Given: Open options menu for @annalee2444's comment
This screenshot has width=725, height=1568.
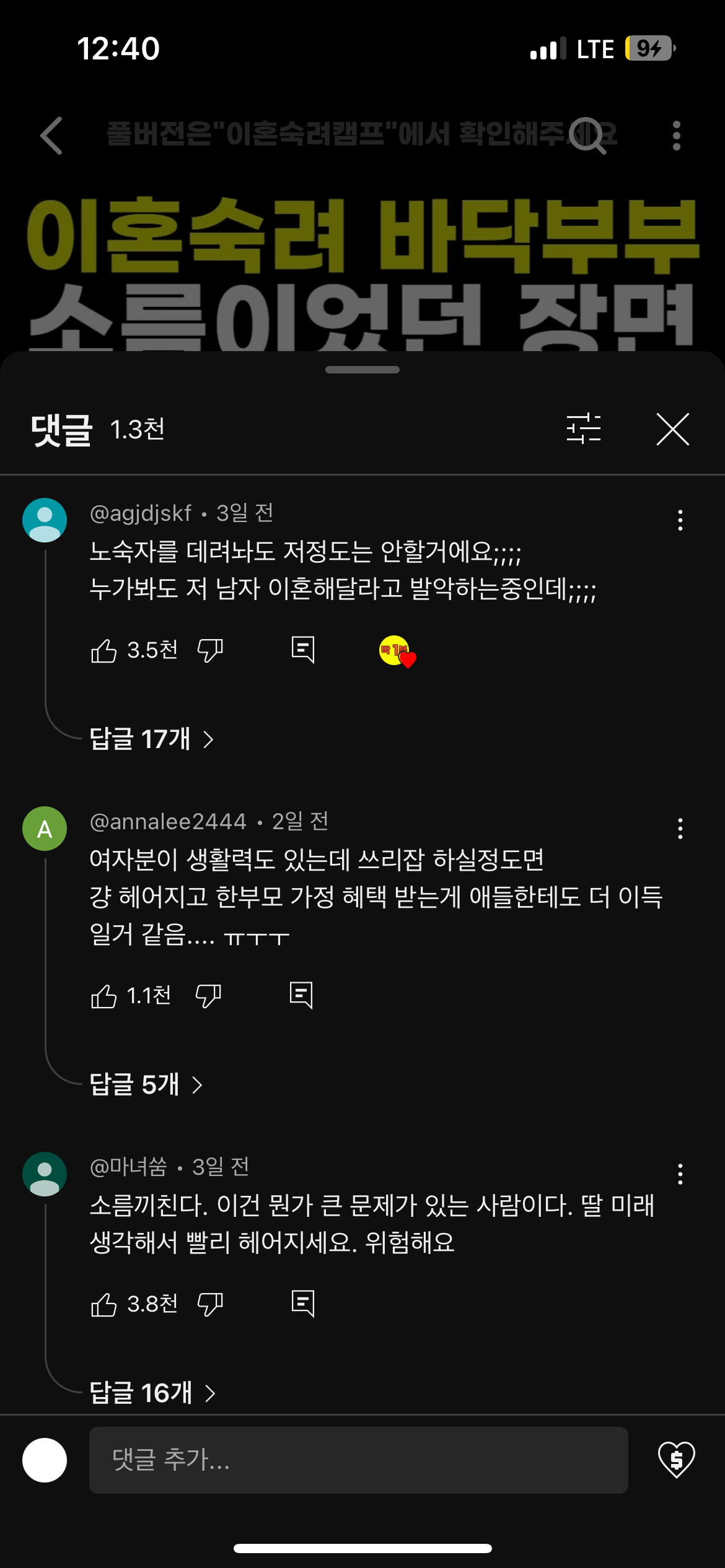Looking at the screenshot, I should point(680,829).
